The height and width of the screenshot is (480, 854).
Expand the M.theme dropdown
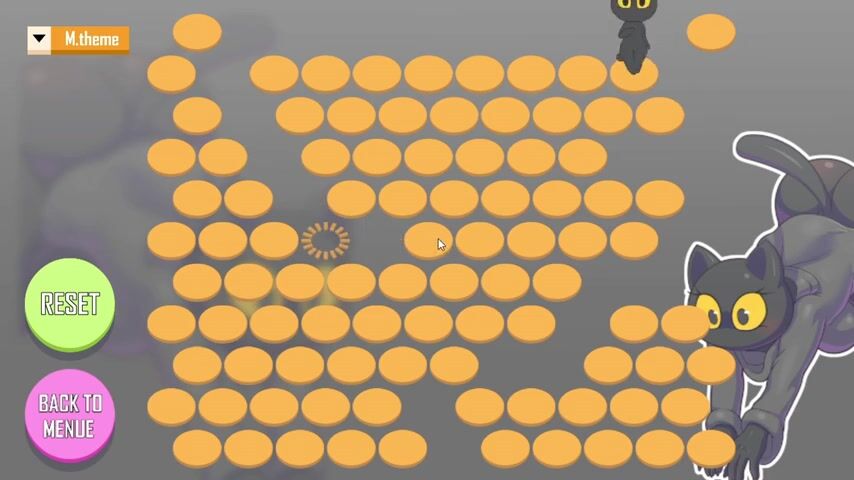39,39
